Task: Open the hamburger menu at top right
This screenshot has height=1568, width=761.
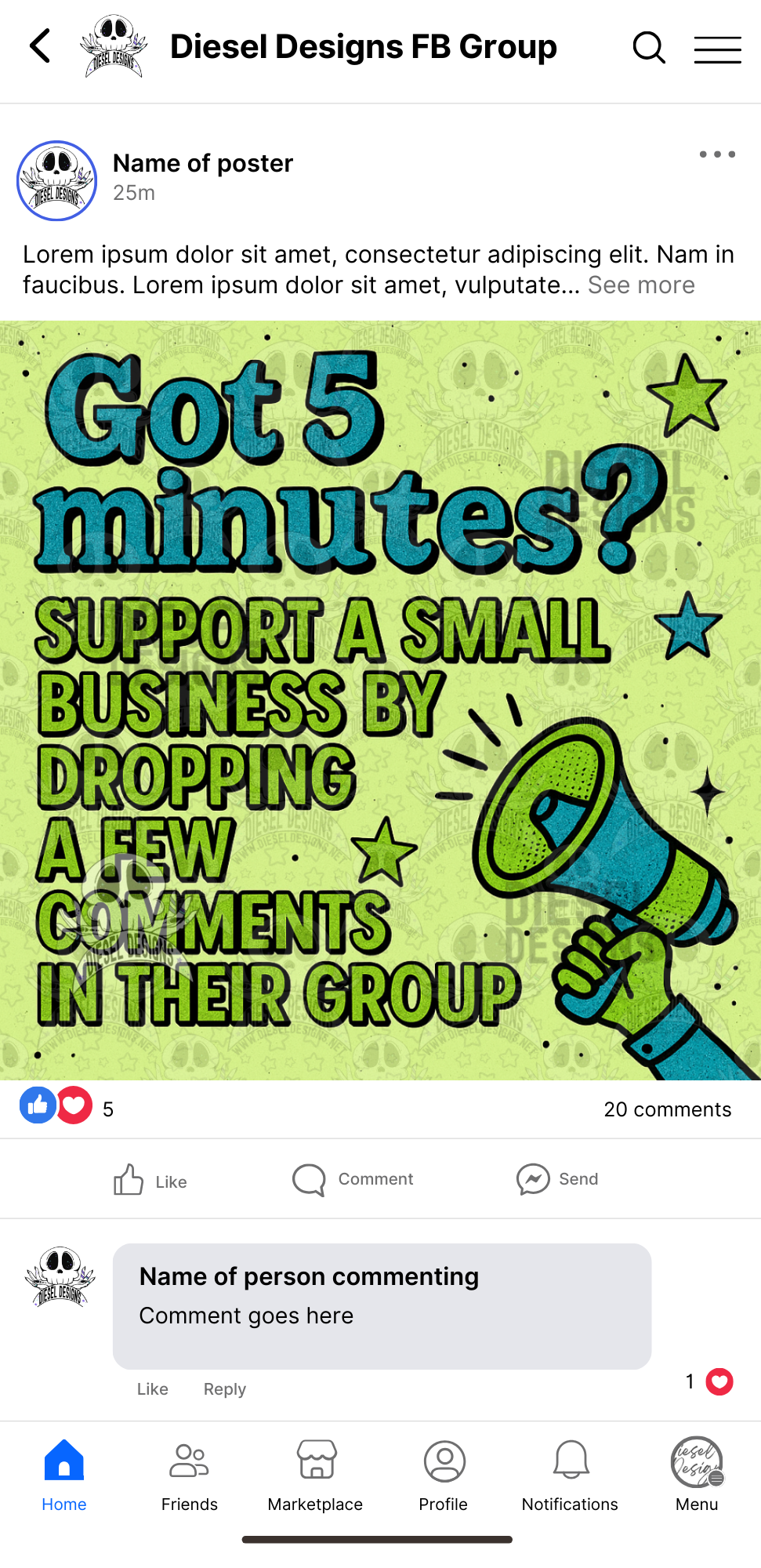Action: (717, 49)
